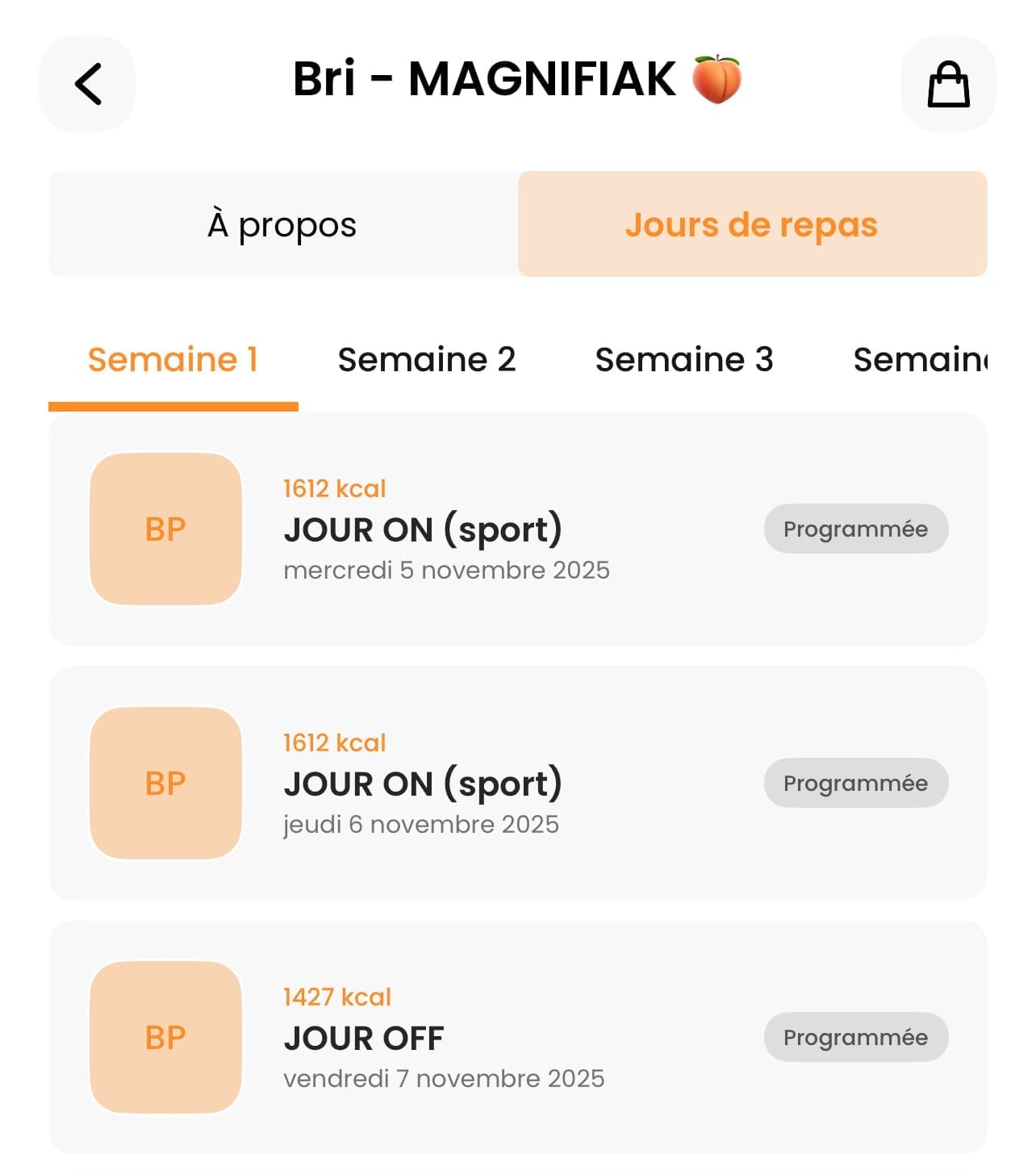View Semaine 3 meal days
Screen dimensions: 1036x1175
click(683, 360)
